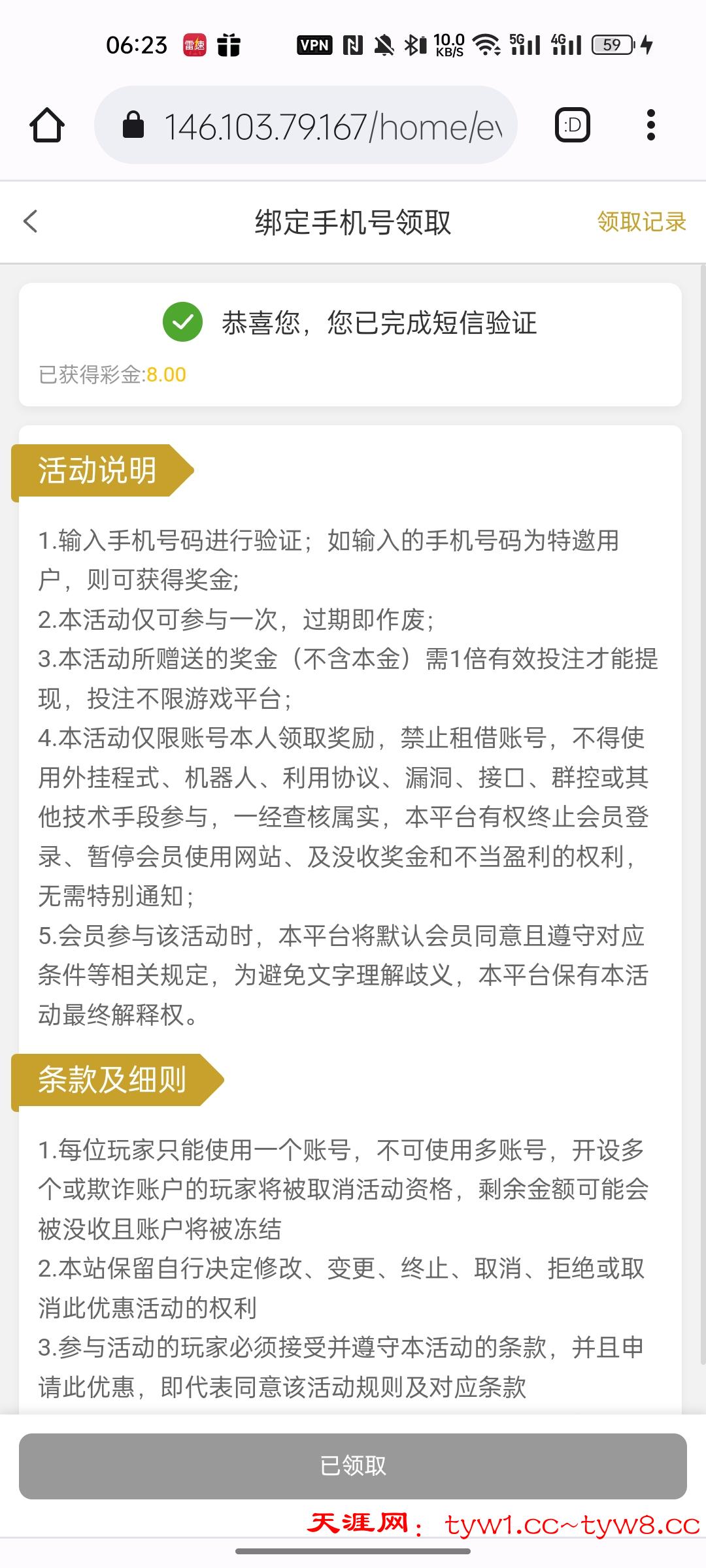Tap the 已领取 button
Image resolution: width=706 pixels, height=1568 pixels.
[x=353, y=1466]
